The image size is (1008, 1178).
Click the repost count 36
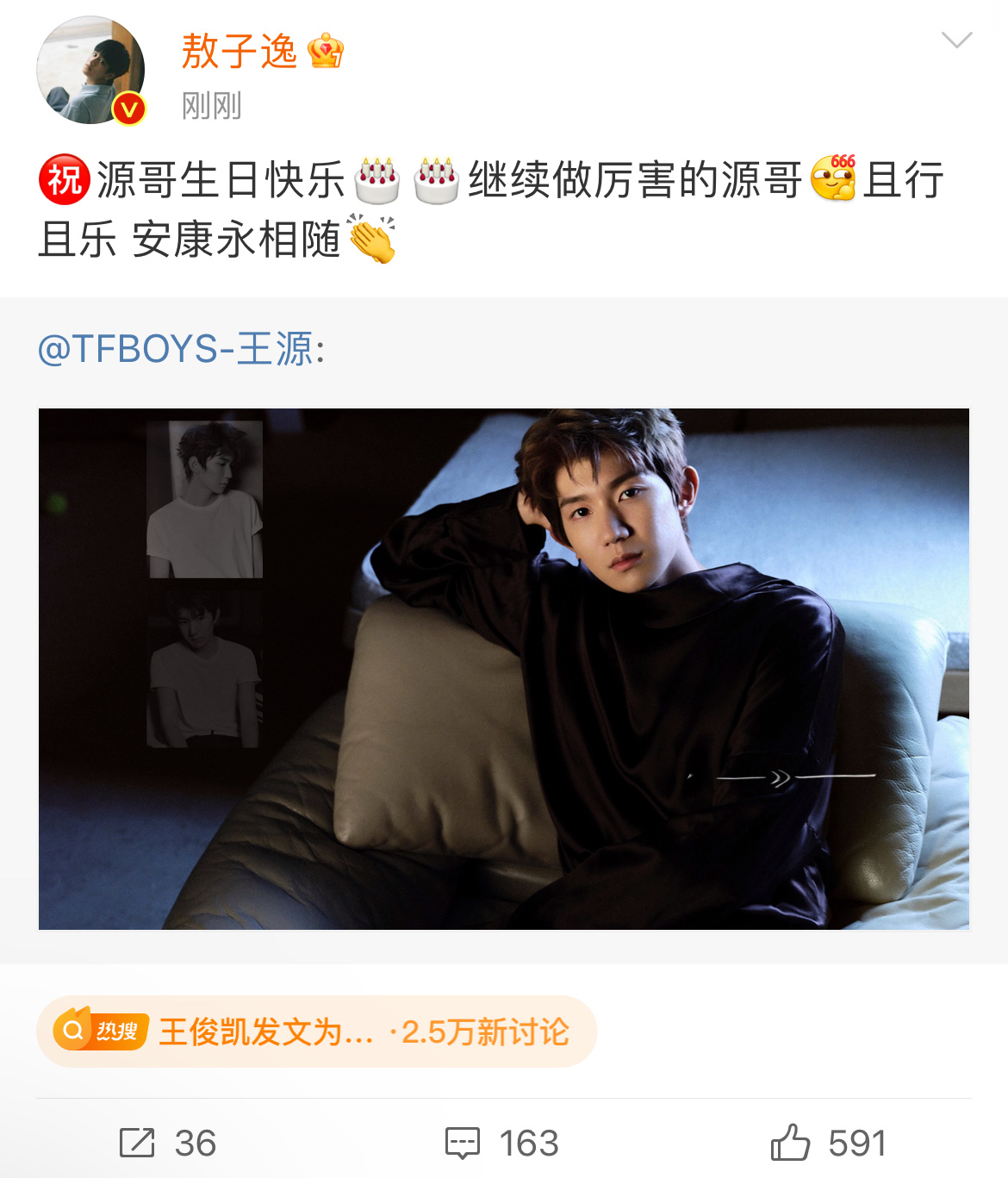coord(196,1144)
